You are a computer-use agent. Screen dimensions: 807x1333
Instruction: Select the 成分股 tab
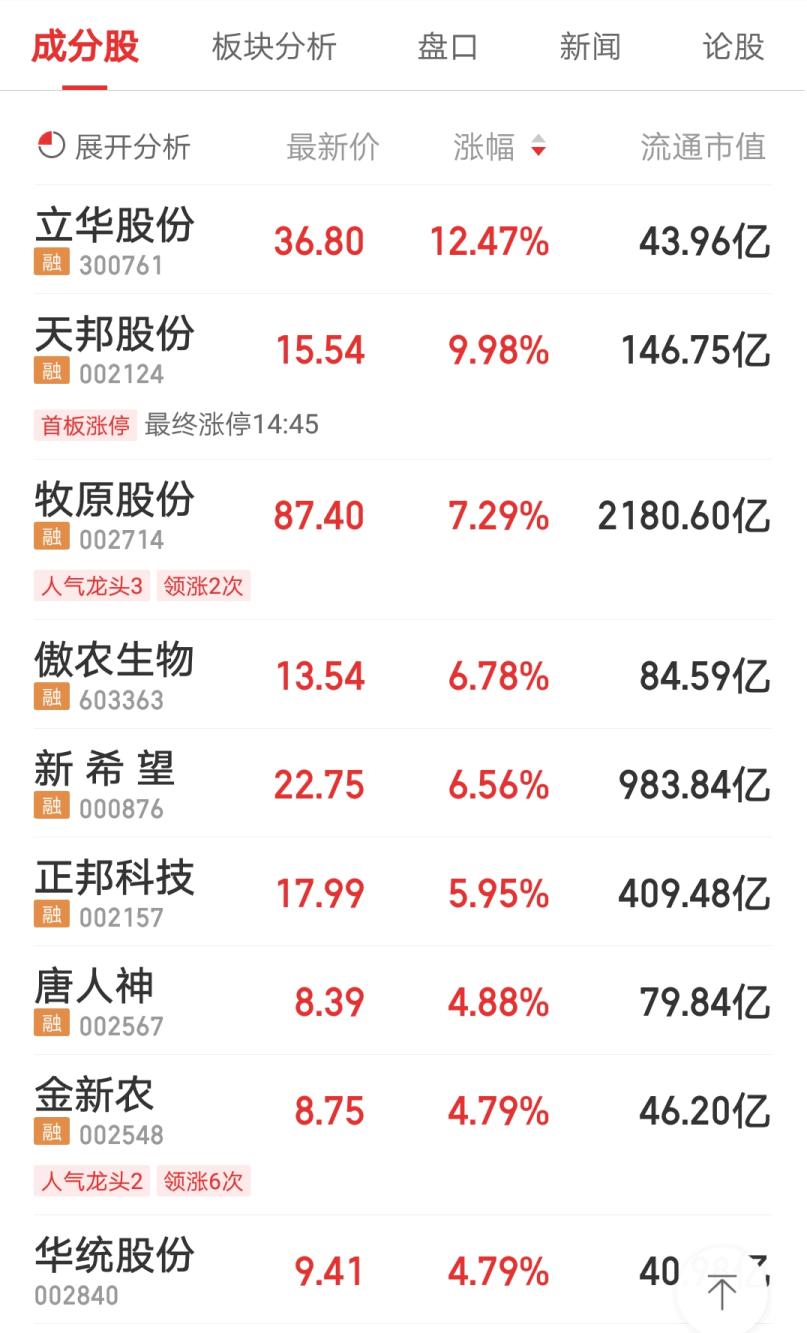[x=85, y=47]
